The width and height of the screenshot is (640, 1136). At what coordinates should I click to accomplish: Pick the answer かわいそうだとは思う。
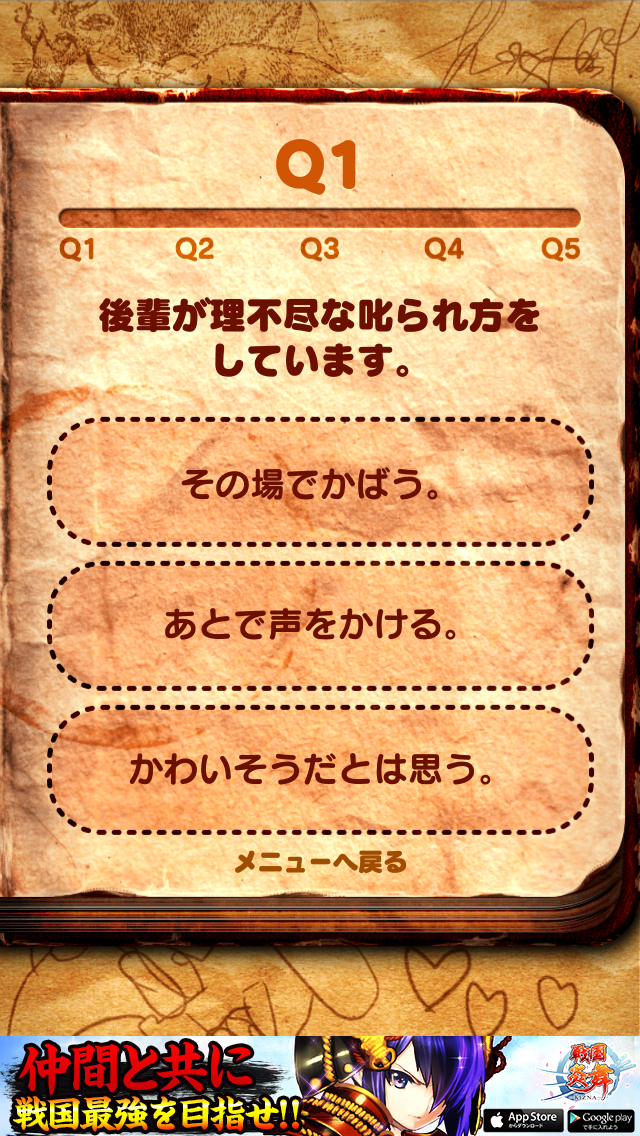click(320, 771)
